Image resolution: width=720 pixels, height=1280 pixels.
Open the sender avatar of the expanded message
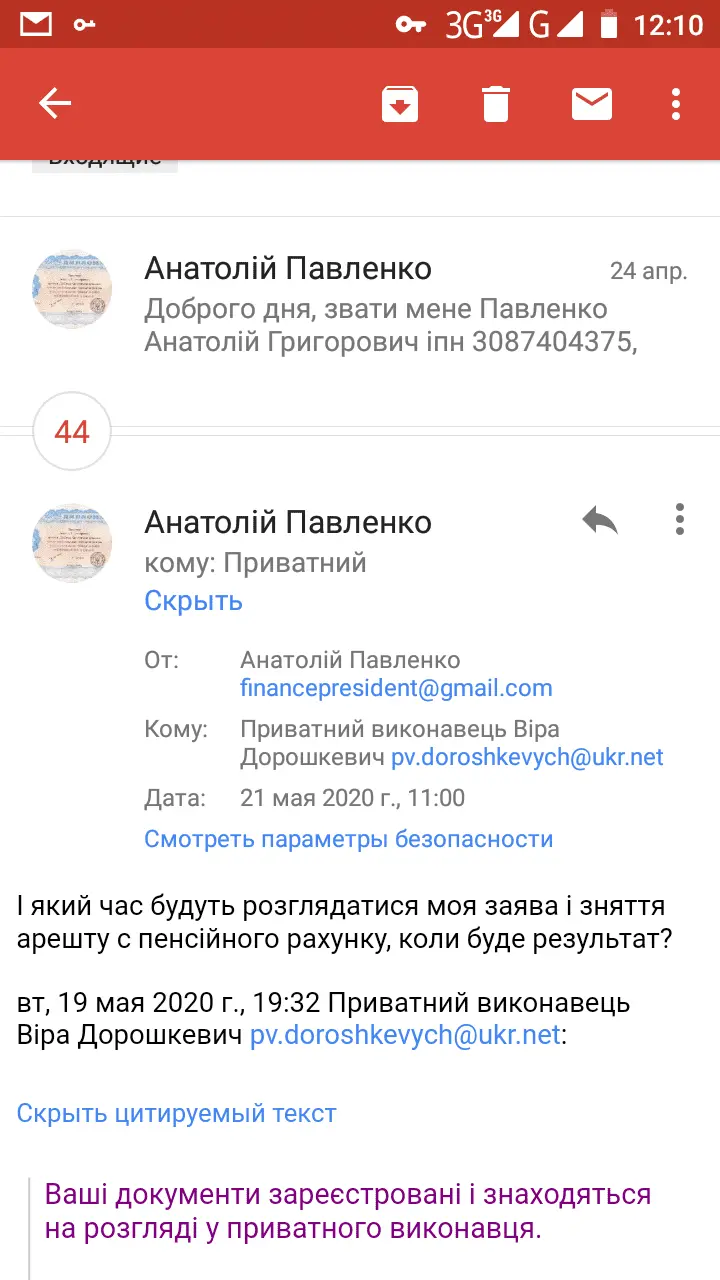[x=72, y=542]
